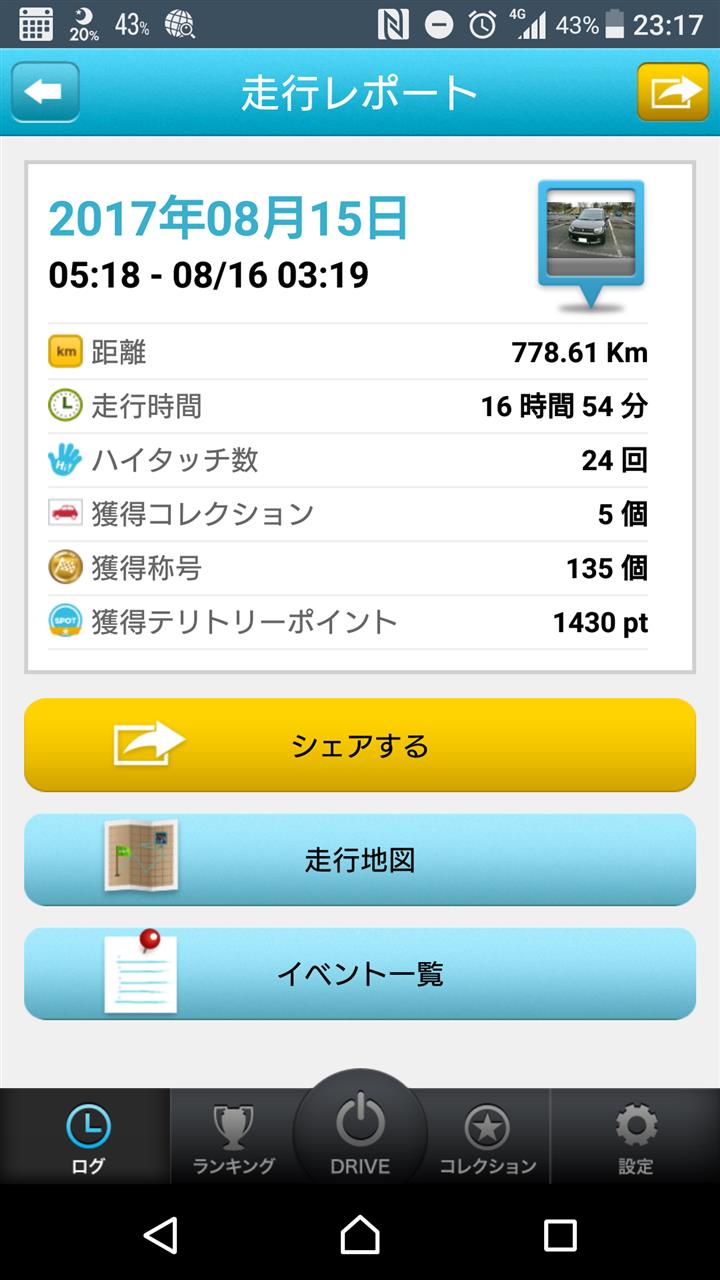Screen dimensions: 720x1280
Task: Open the 設定 settings tab
Action: (x=636, y=1137)
